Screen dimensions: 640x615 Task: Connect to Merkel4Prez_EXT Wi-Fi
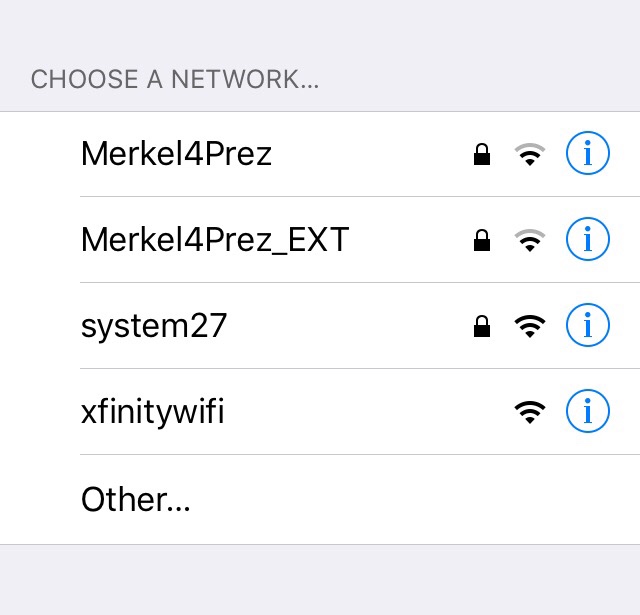(x=215, y=240)
